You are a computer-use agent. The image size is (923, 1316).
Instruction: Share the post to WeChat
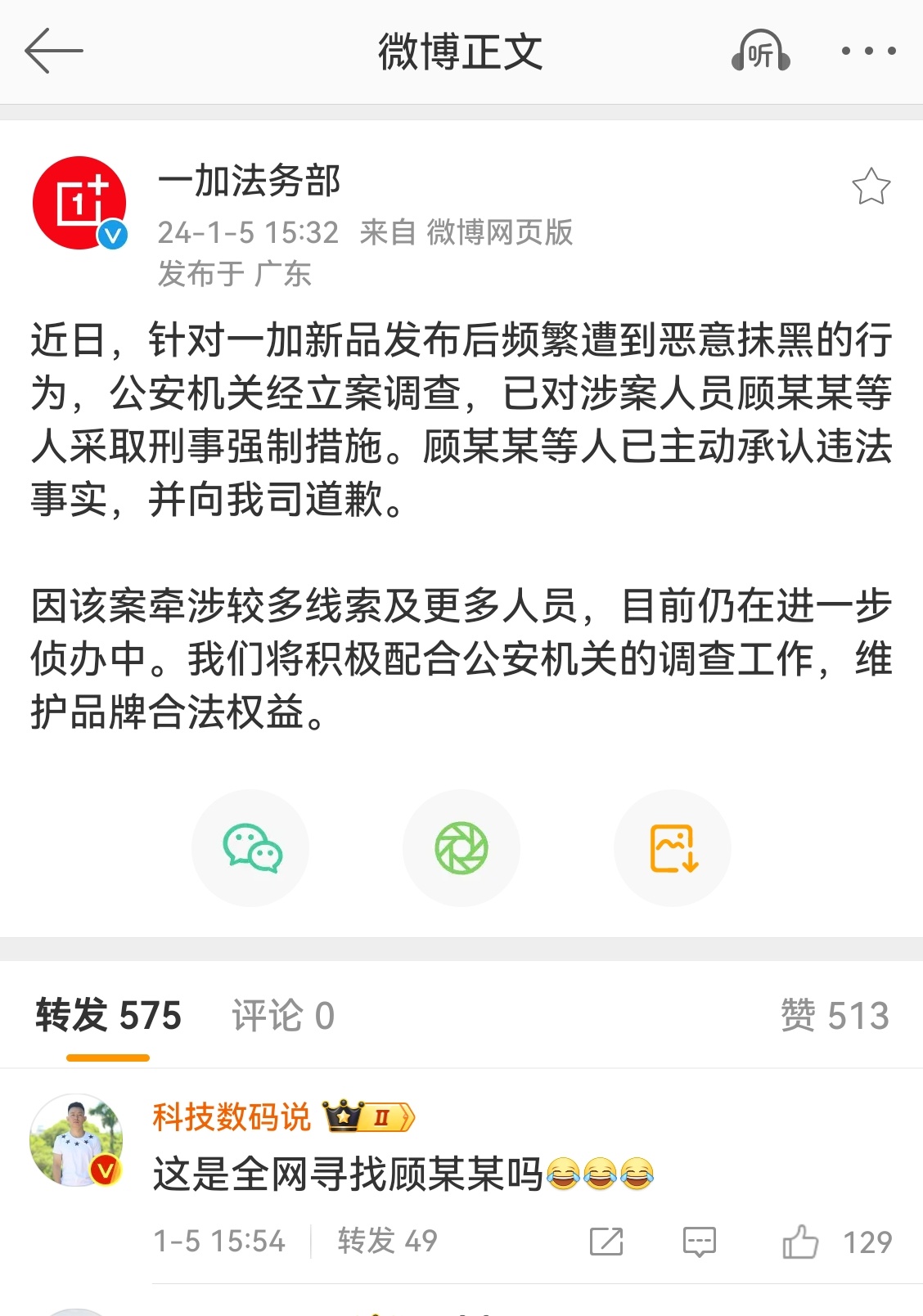tap(251, 848)
